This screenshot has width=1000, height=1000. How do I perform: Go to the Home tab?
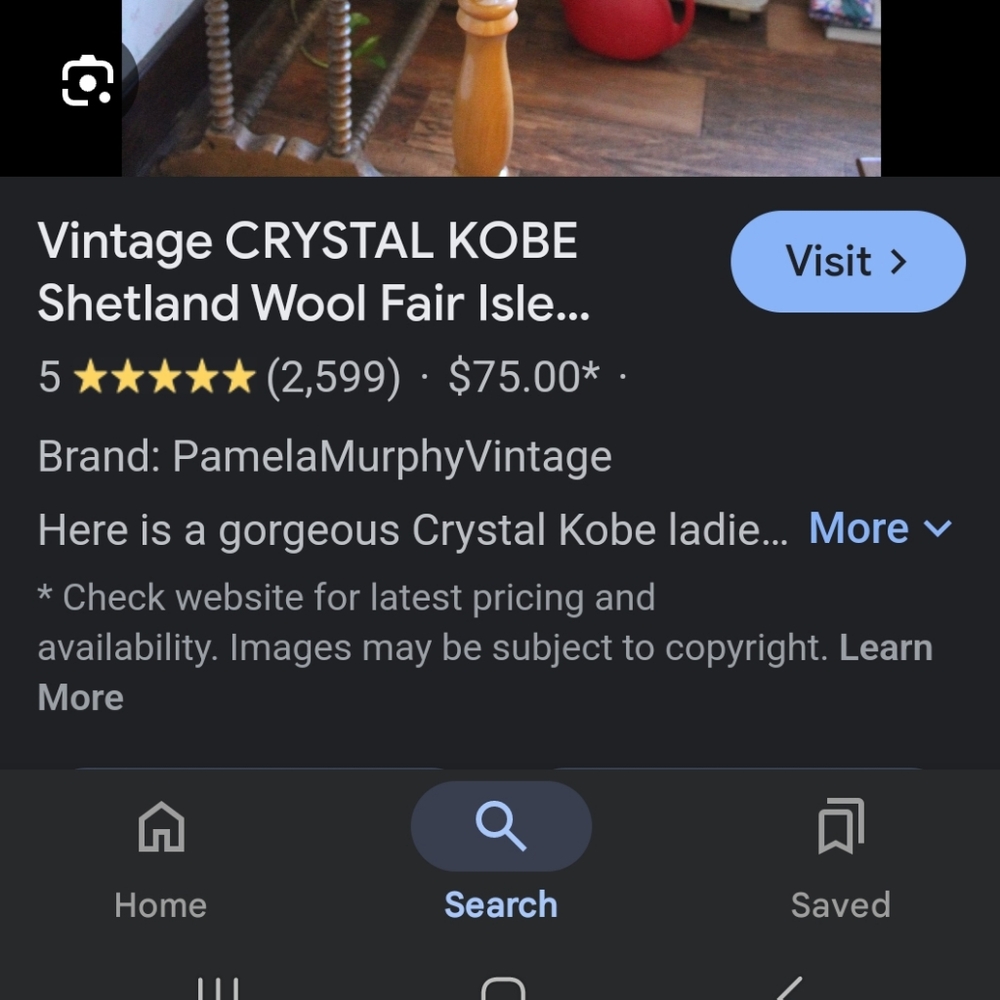[160, 860]
